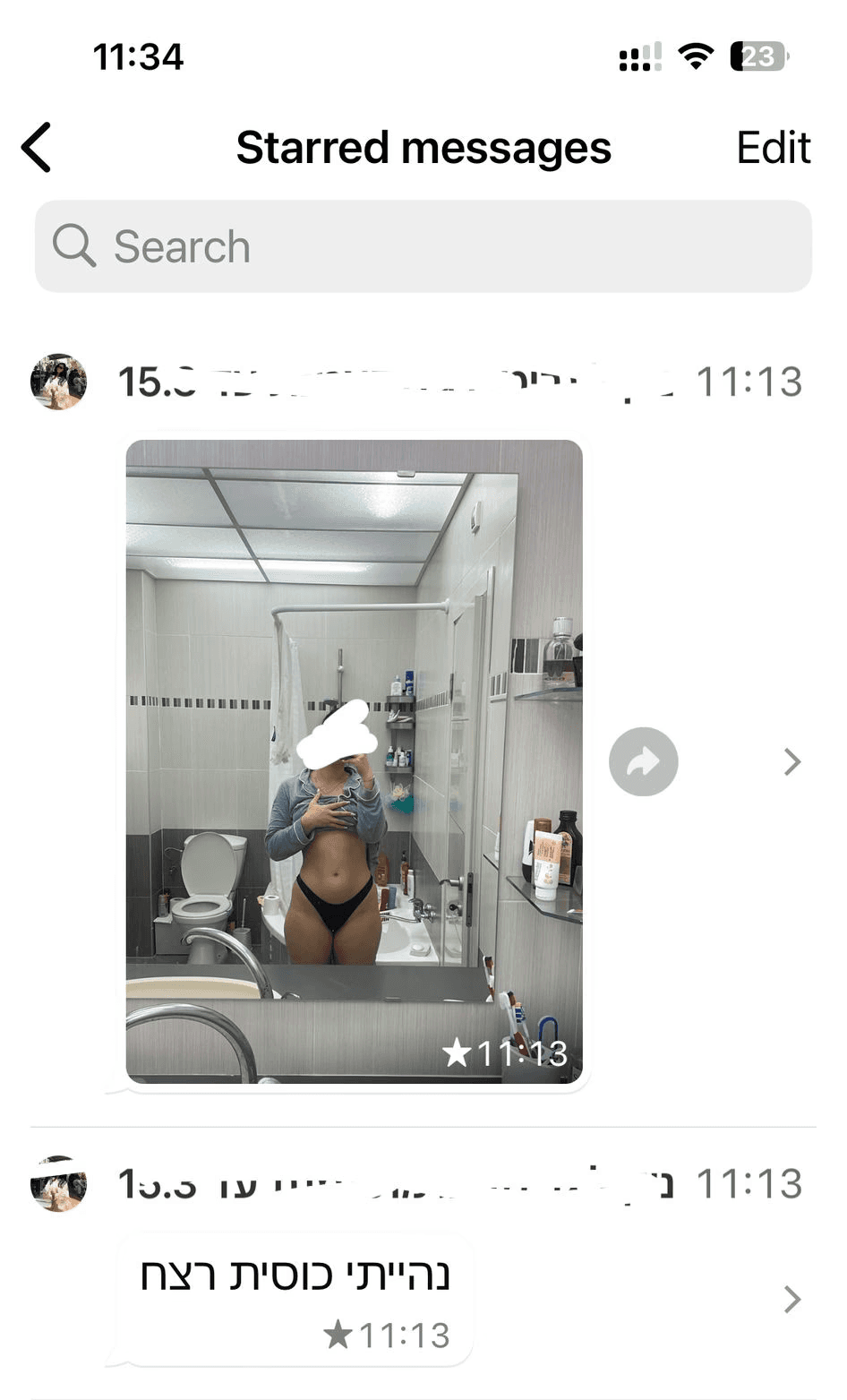The image size is (847, 1400).
Task: Open chevron next to the Hebrew text message
Action: [x=791, y=1299]
